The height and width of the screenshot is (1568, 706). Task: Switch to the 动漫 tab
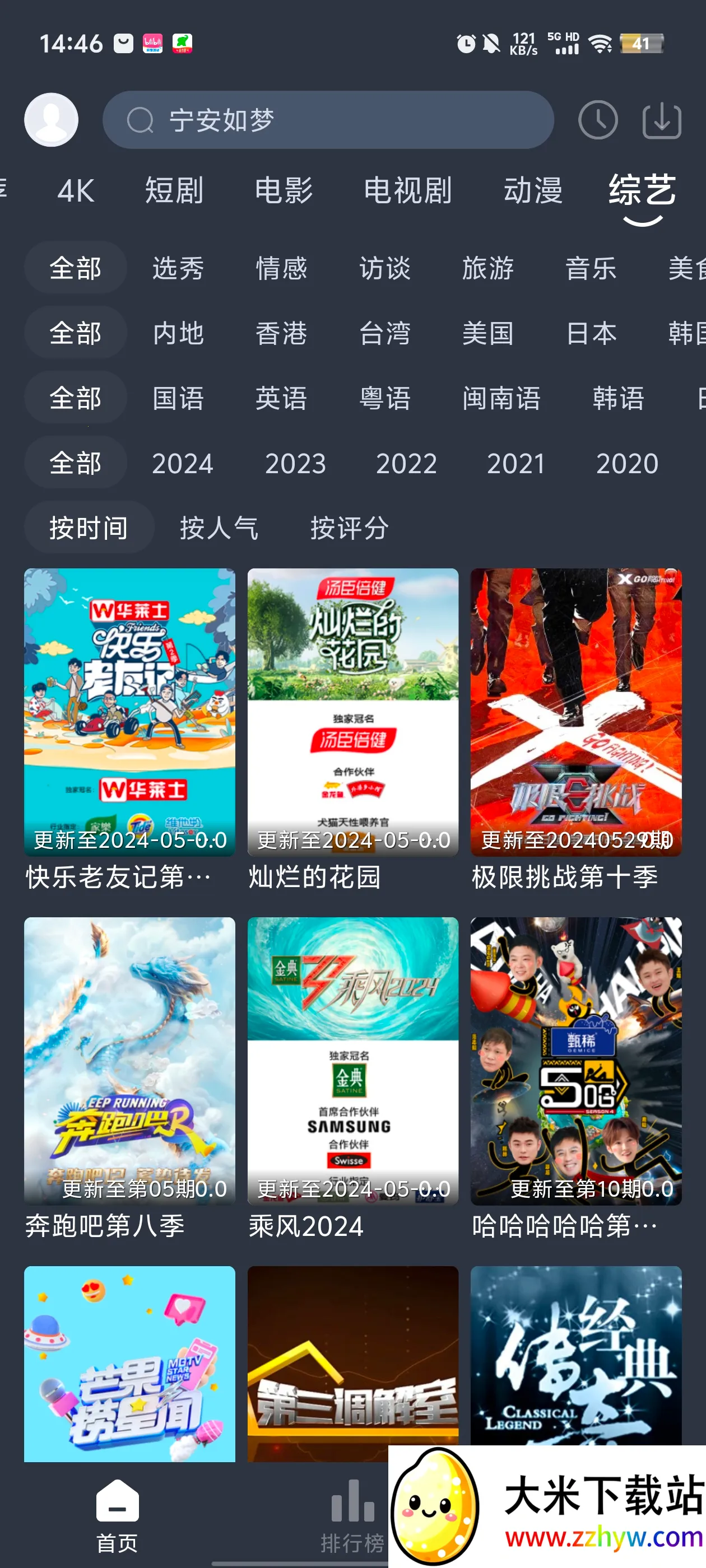pos(532,190)
